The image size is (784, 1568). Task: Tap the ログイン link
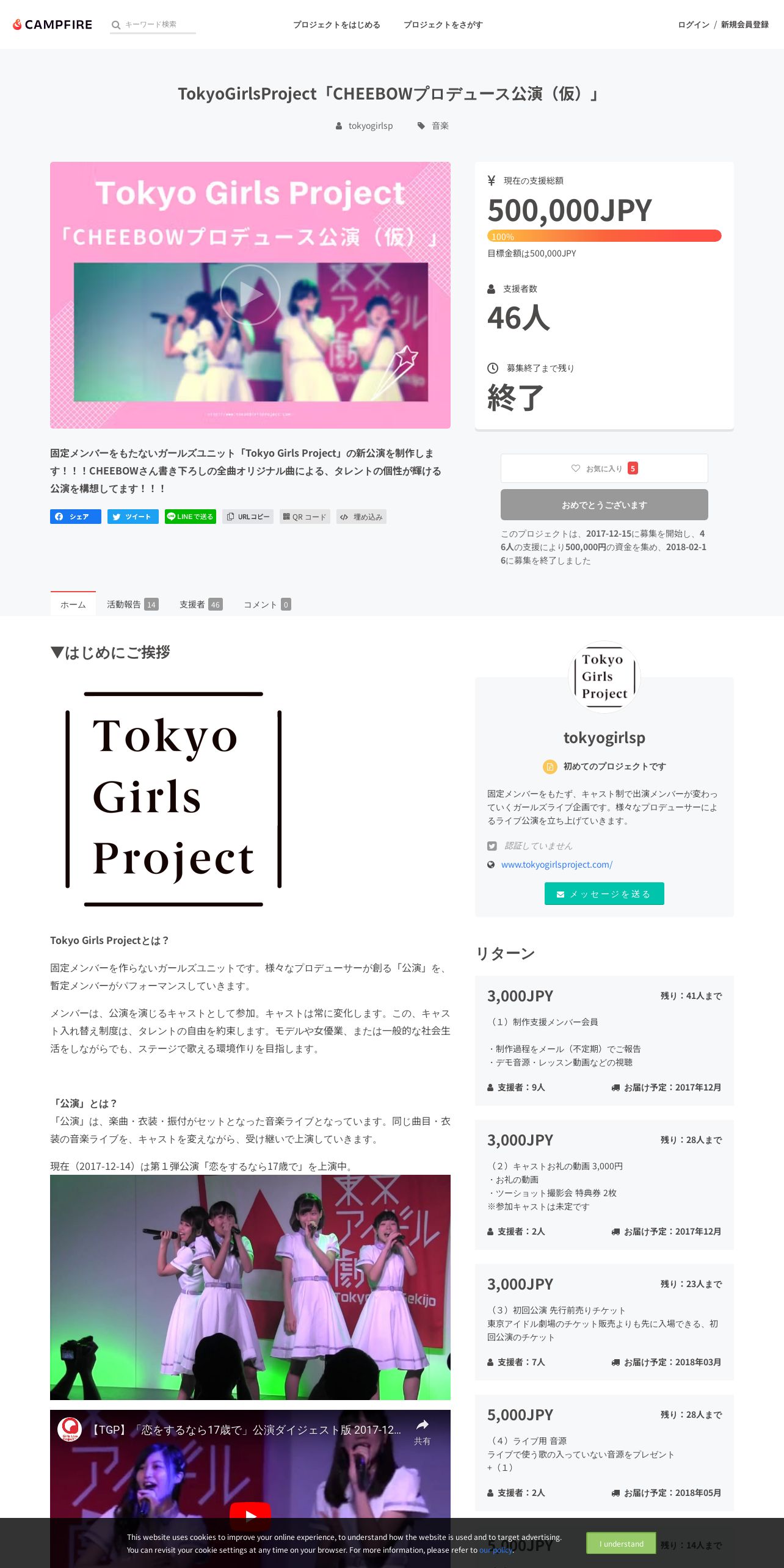click(x=693, y=24)
